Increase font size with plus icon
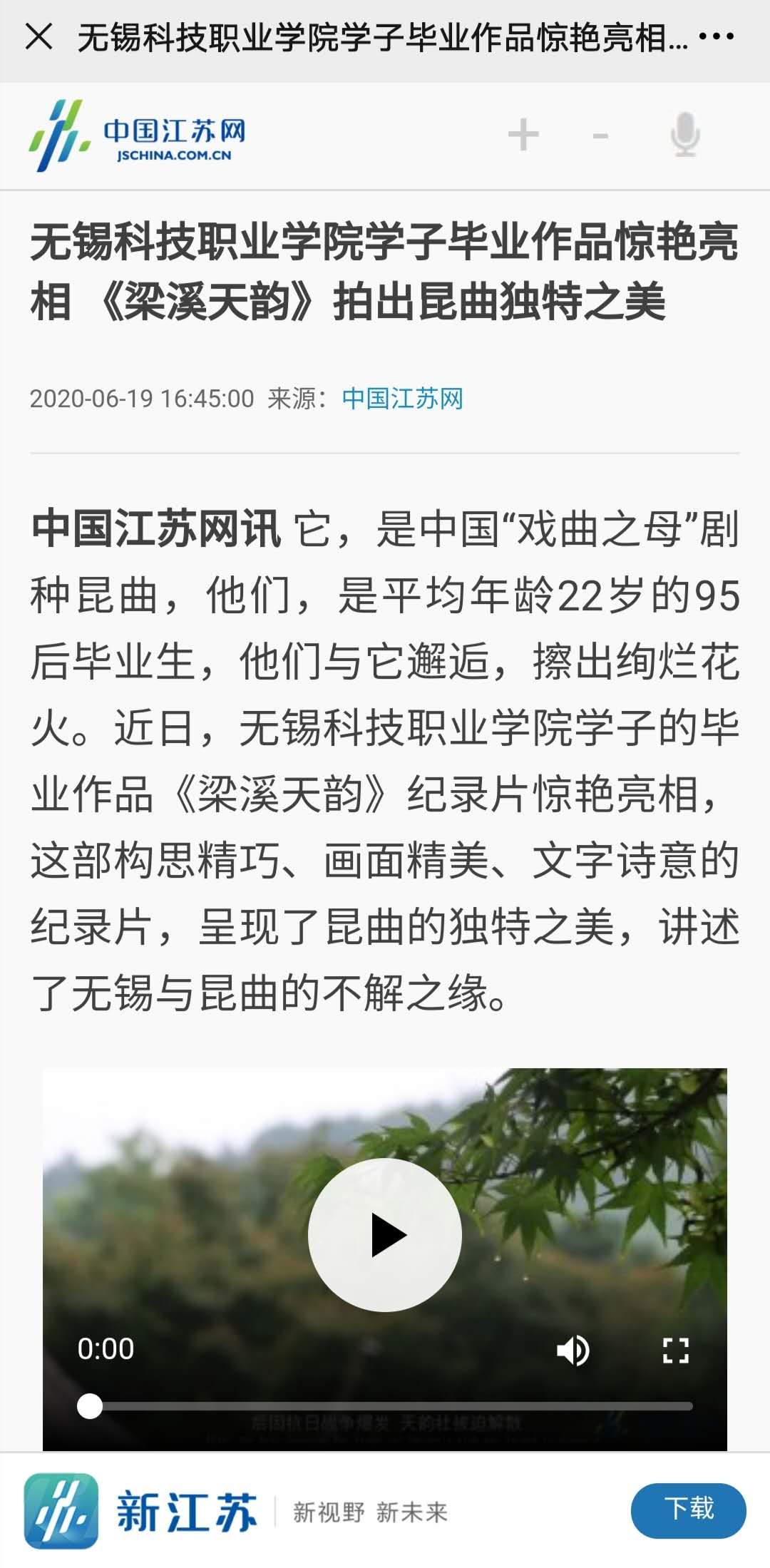 523,135
